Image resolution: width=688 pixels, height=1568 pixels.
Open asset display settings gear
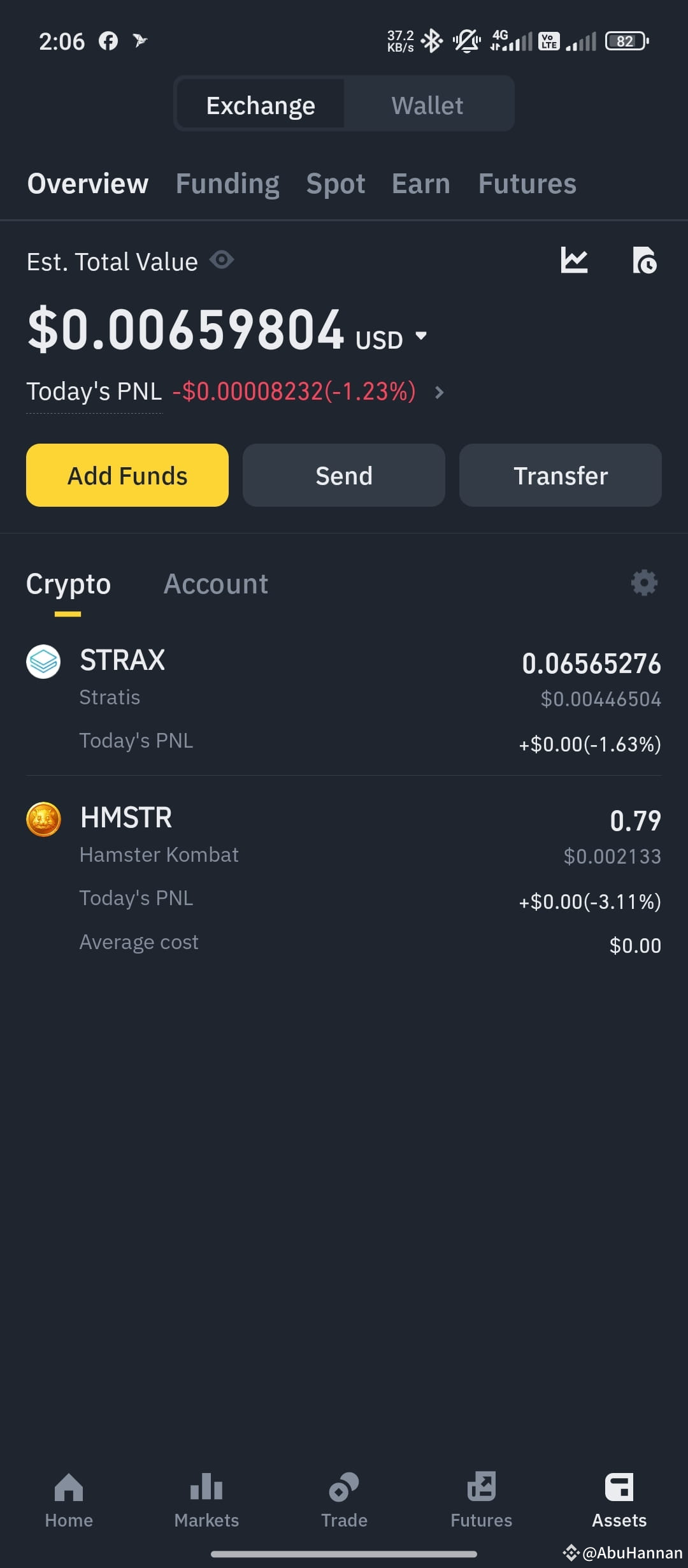tap(643, 582)
